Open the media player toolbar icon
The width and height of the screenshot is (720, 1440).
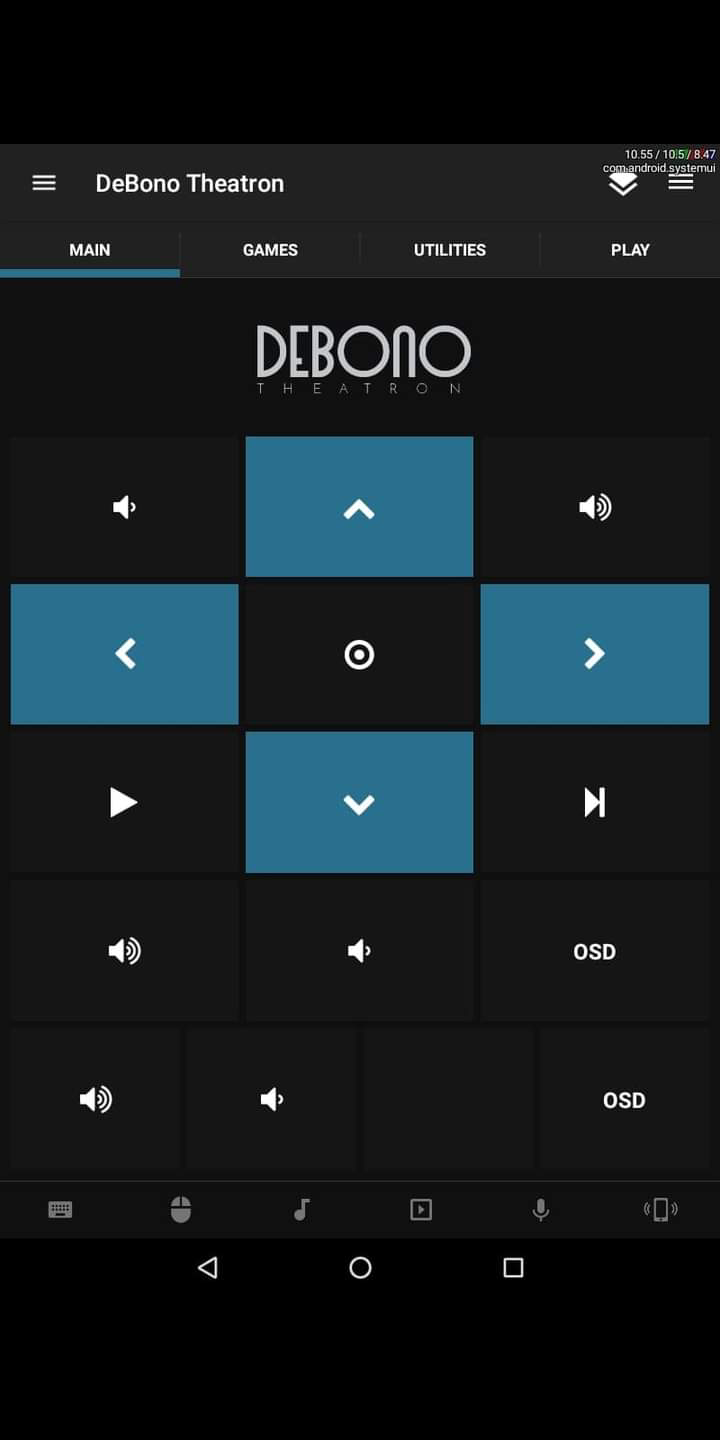[421, 1210]
